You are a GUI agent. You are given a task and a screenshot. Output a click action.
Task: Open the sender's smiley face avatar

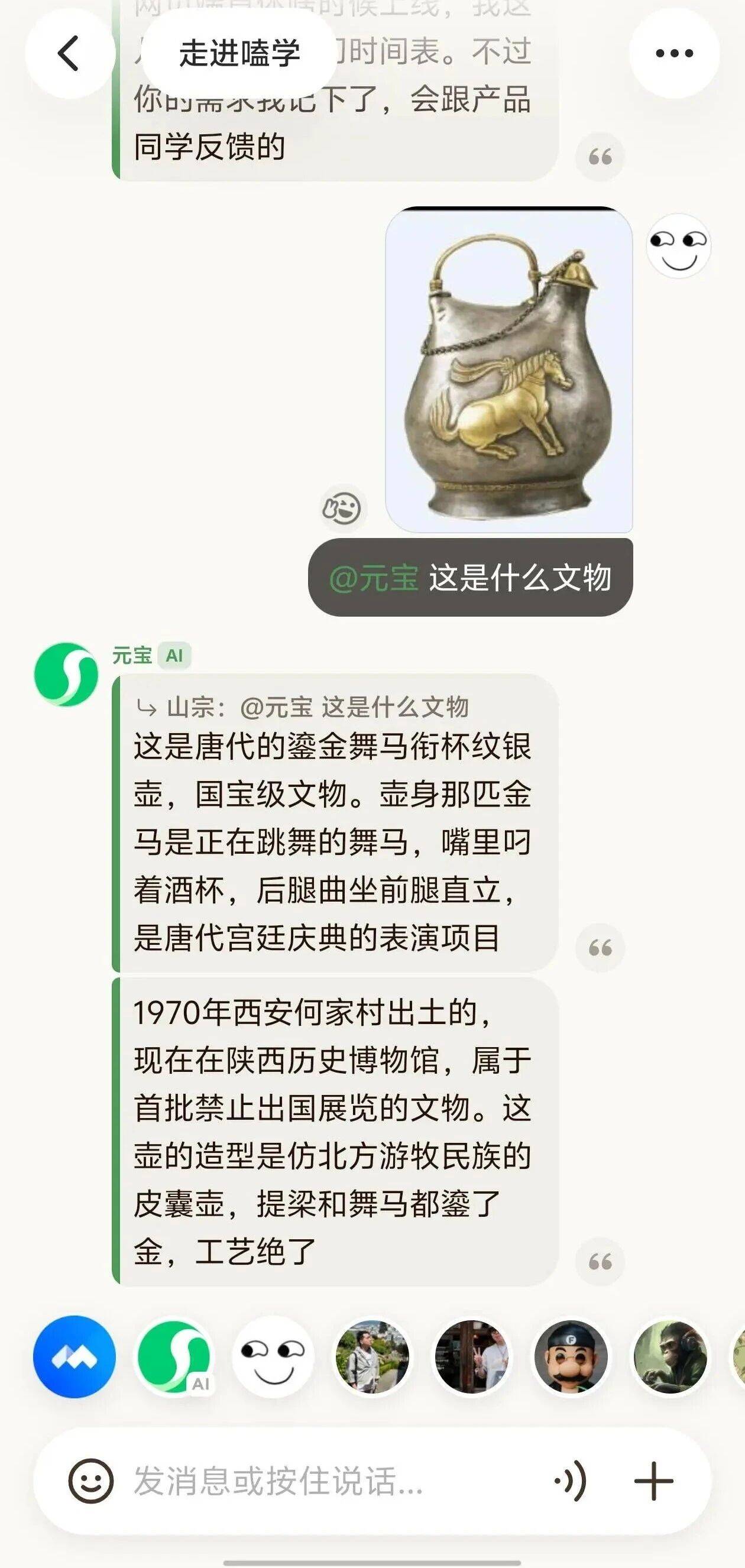pos(678,246)
